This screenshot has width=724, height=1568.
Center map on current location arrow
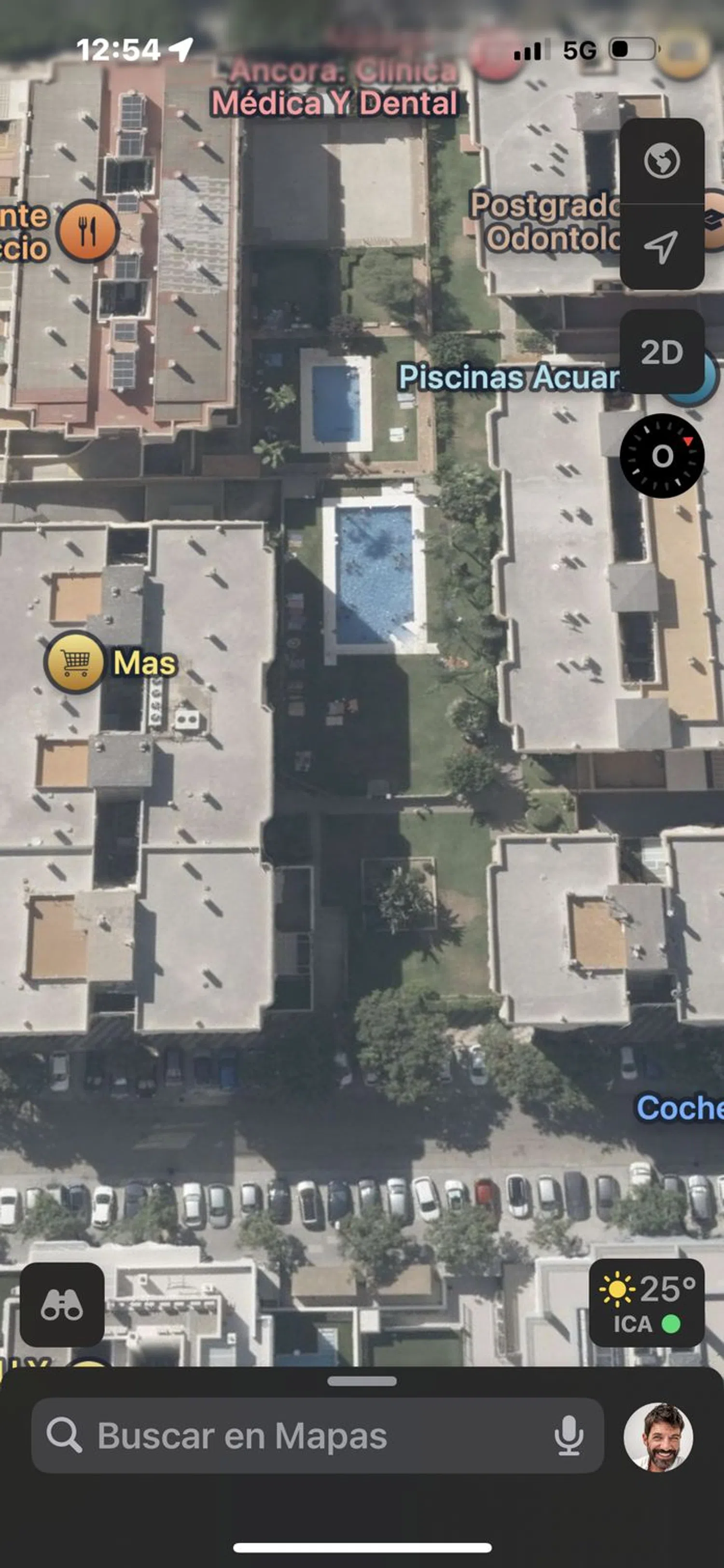661,246
